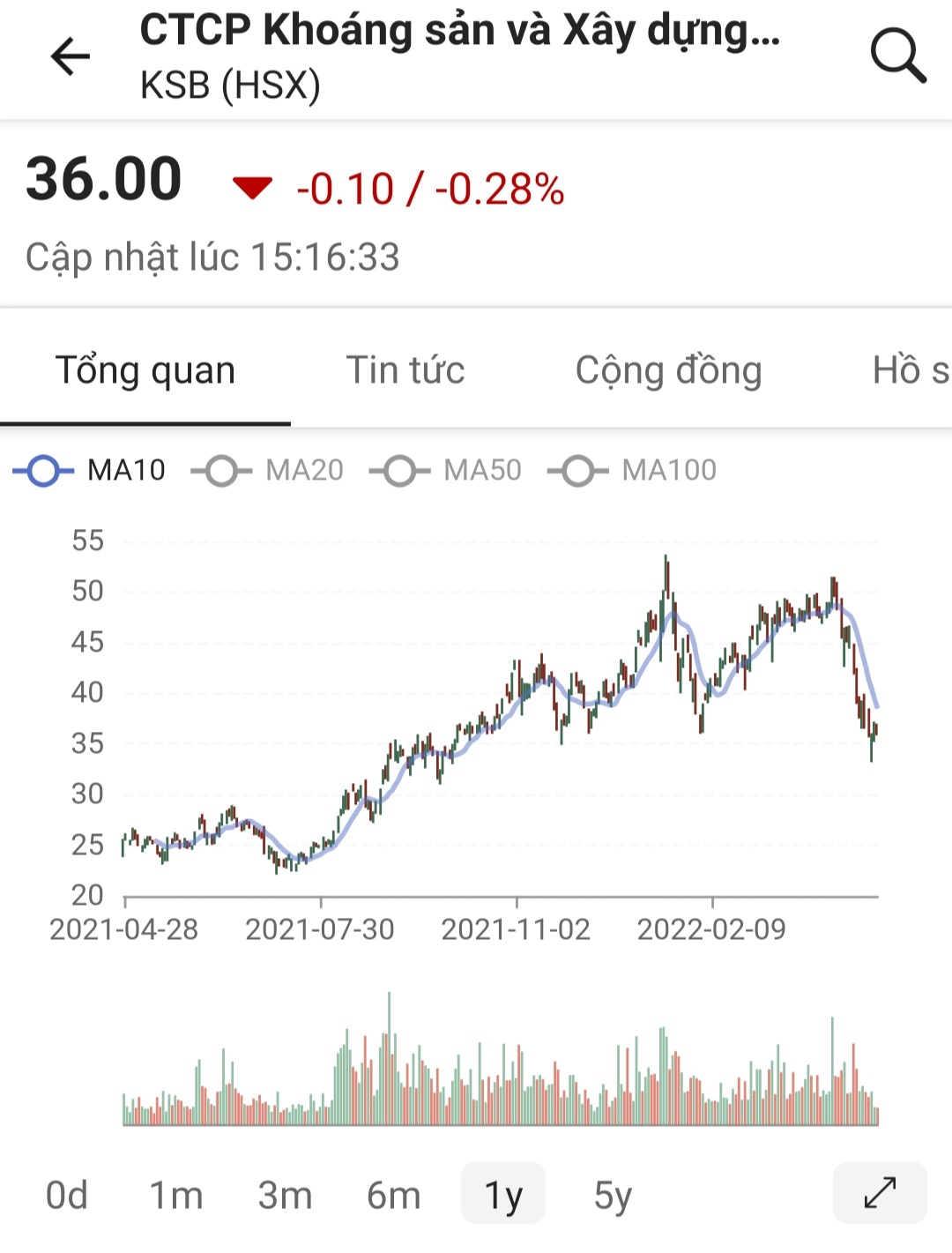Image resolution: width=952 pixels, height=1253 pixels.
Task: Toggle the MA10 line on chart
Action: click(90, 471)
